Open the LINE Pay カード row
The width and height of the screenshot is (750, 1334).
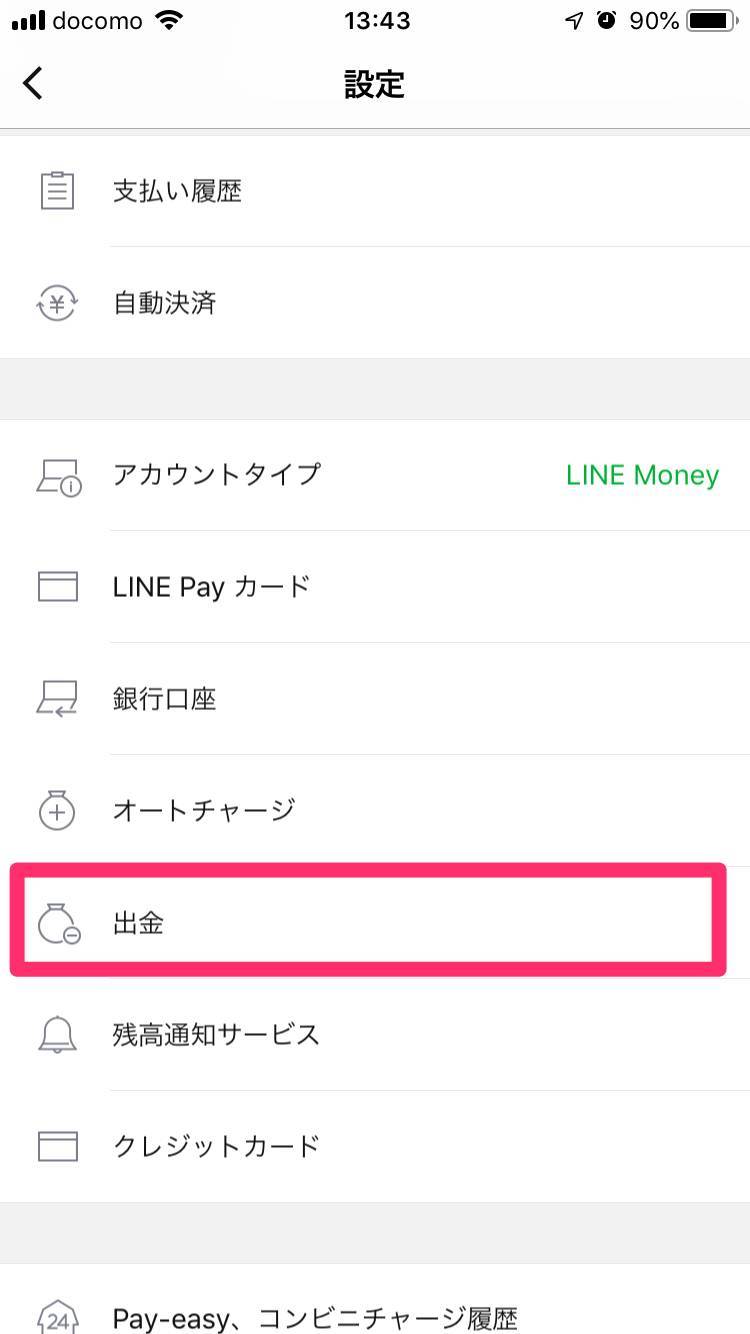coord(375,587)
